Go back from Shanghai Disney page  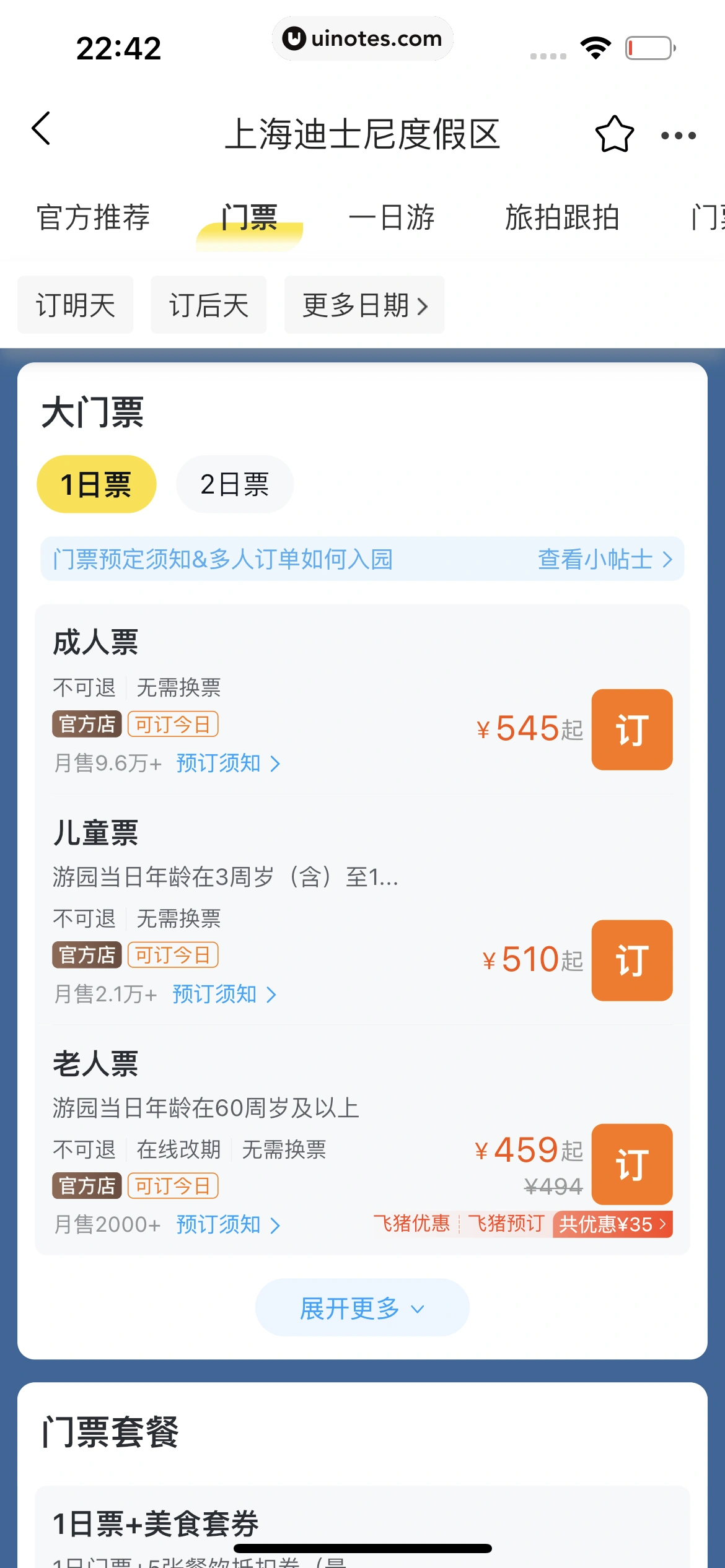coord(42,129)
